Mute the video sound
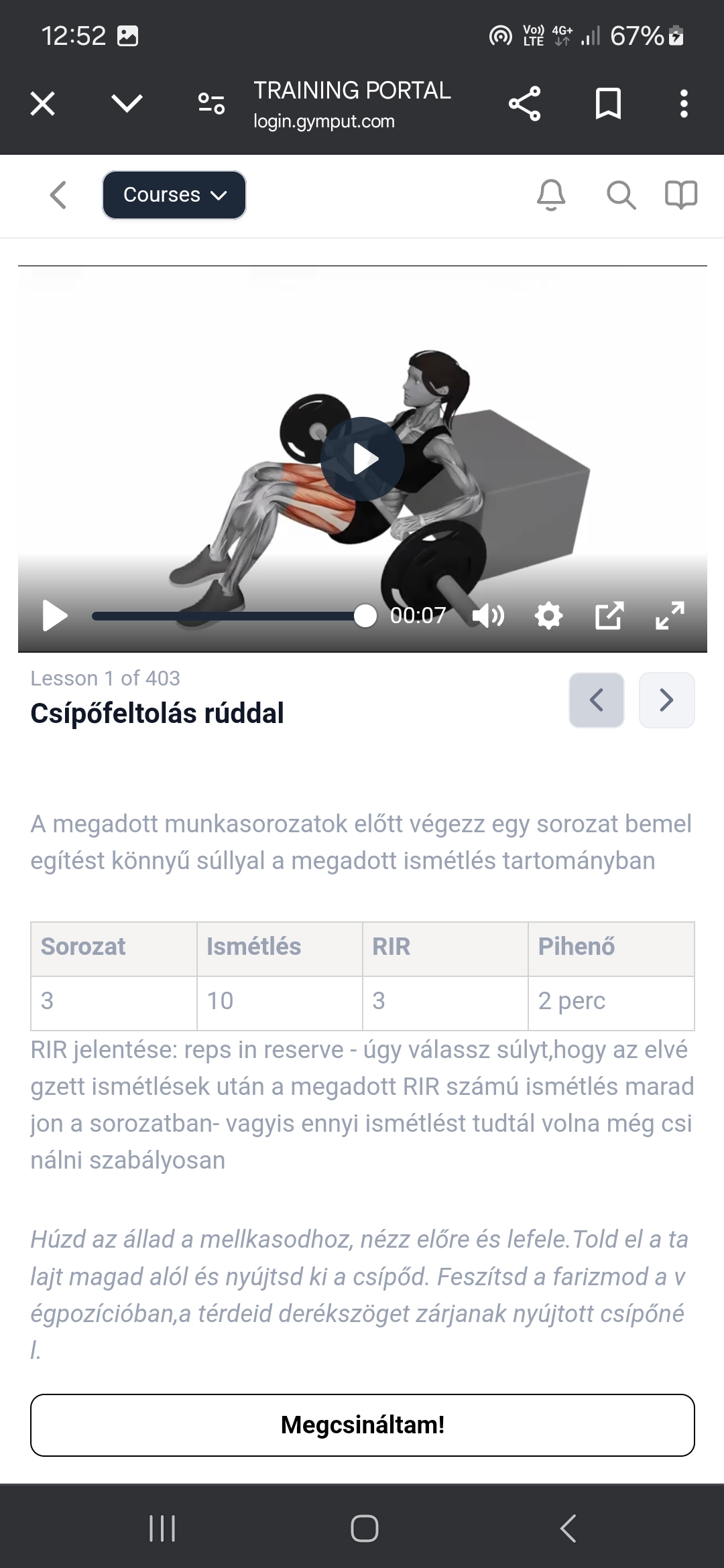This screenshot has width=724, height=1568. pyautogui.click(x=488, y=615)
